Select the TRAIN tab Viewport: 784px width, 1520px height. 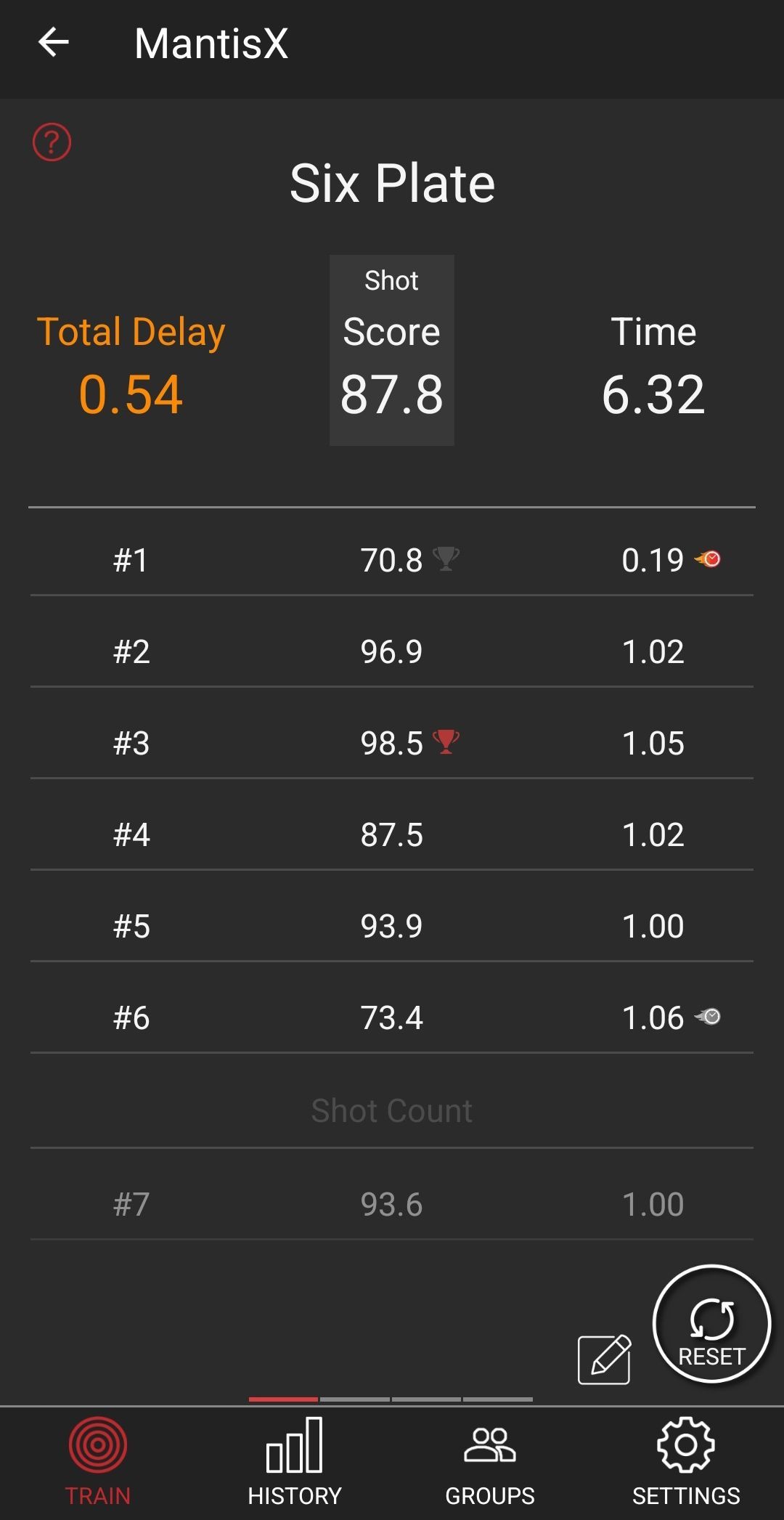coord(98,1463)
